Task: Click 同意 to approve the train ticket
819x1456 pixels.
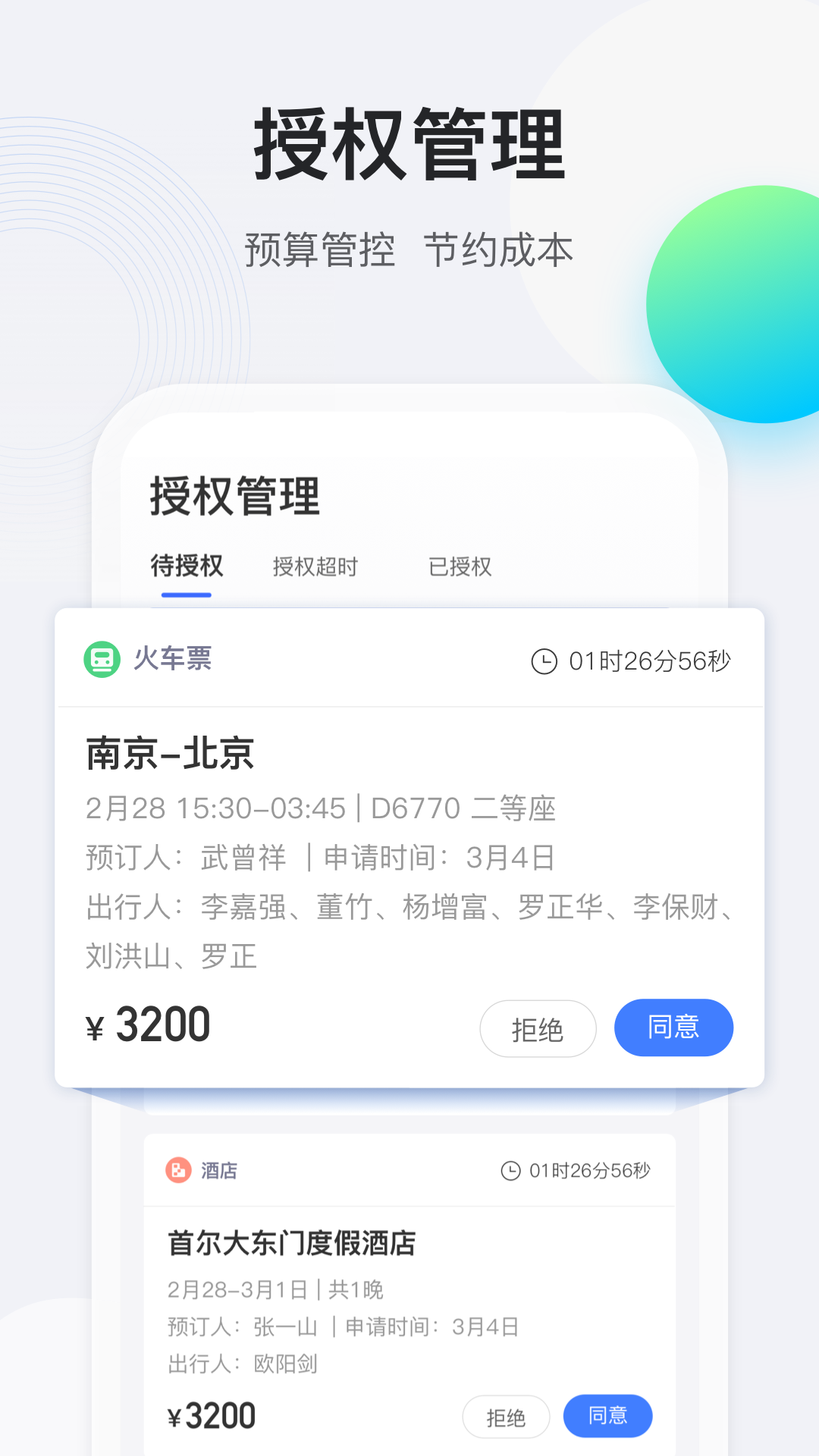Action: tap(673, 1028)
